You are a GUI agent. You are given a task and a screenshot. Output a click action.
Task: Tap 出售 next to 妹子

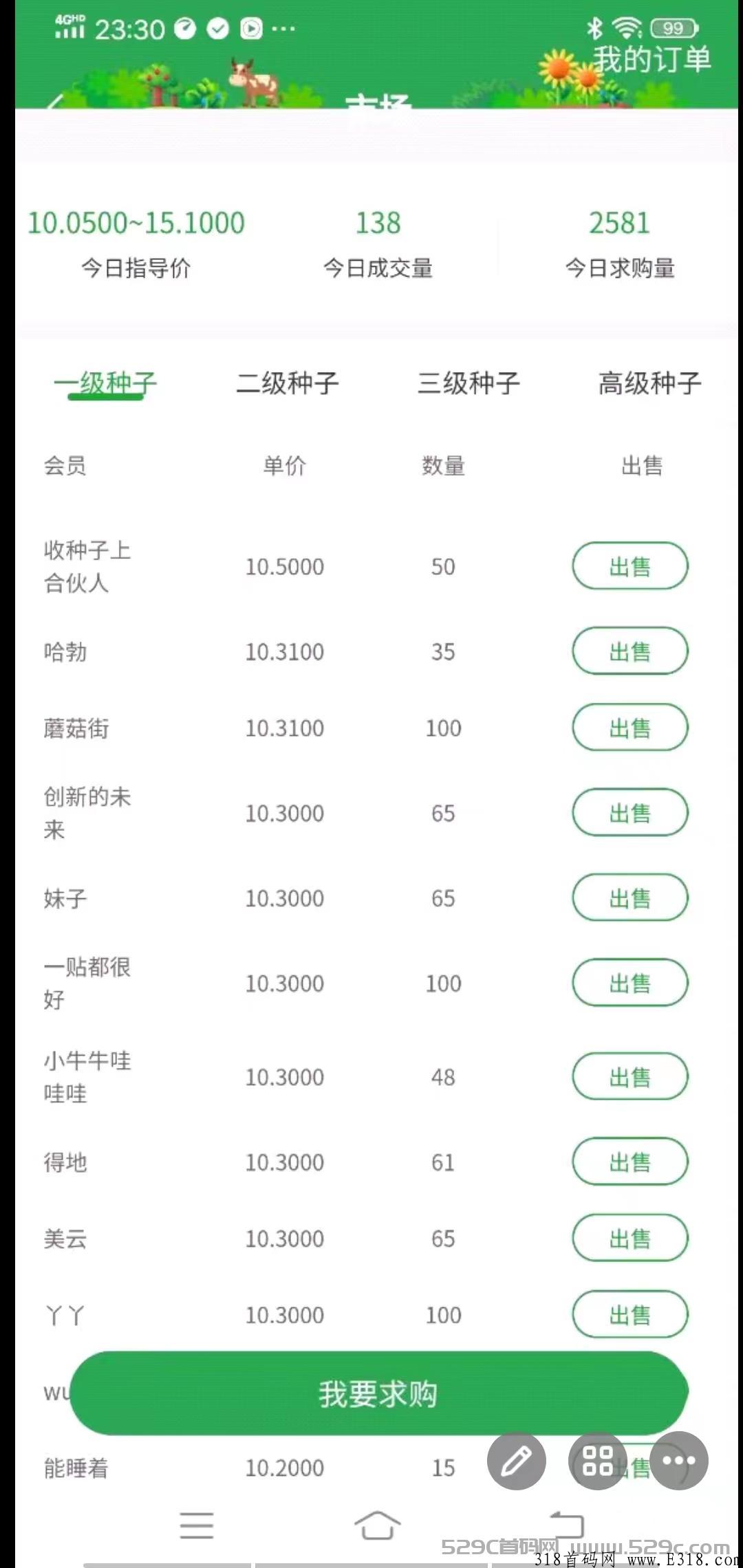630,897
